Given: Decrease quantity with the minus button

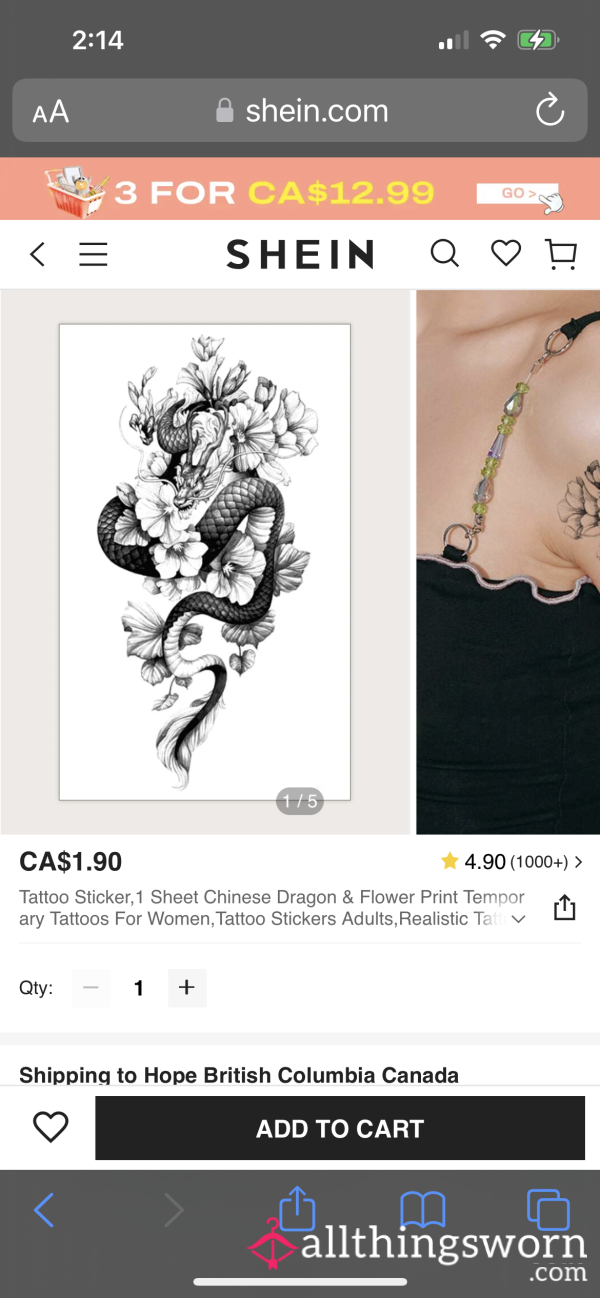Looking at the screenshot, I should (91, 987).
